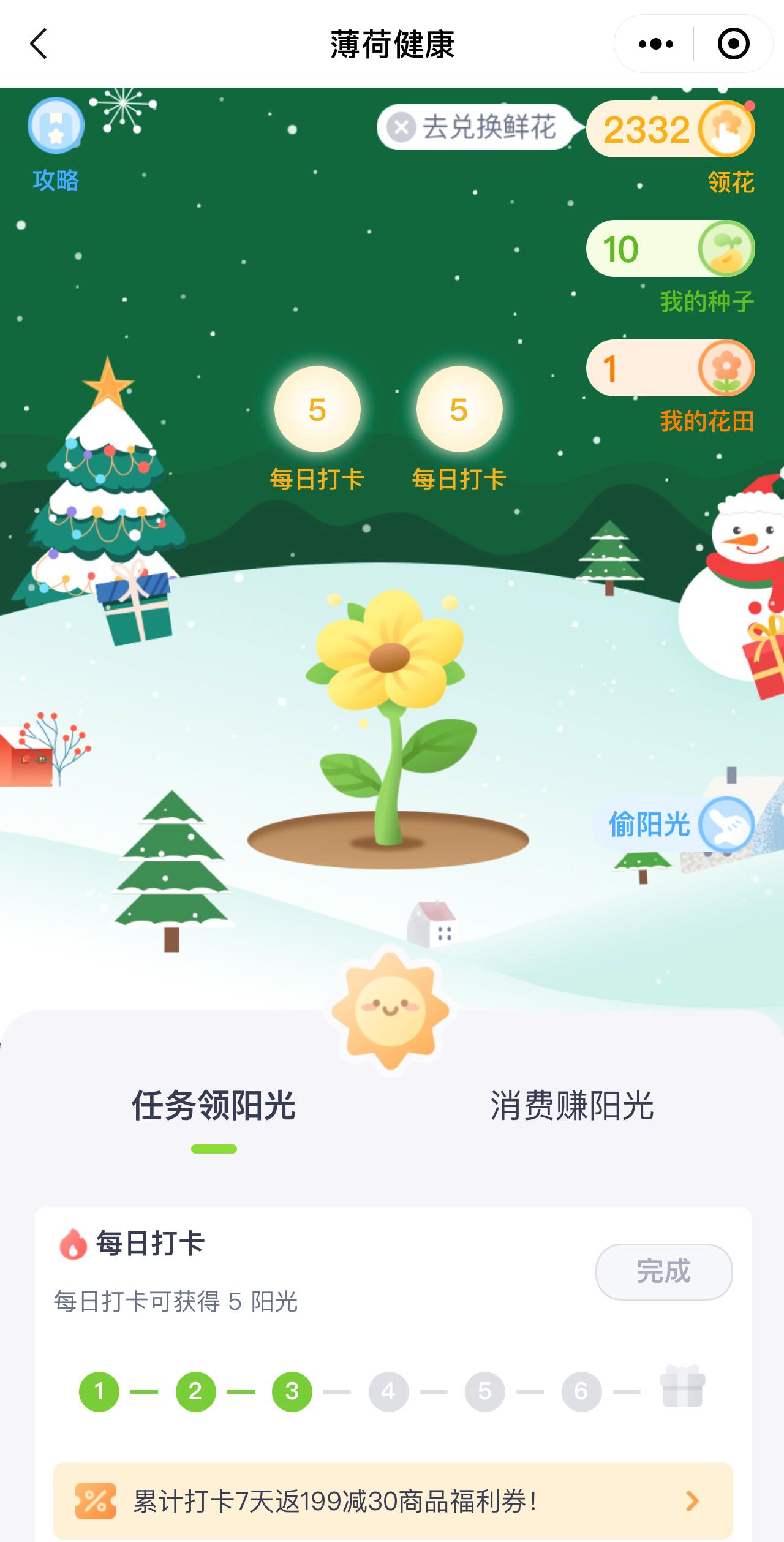Switch to 消费赚阳光 tab

pos(571,1106)
